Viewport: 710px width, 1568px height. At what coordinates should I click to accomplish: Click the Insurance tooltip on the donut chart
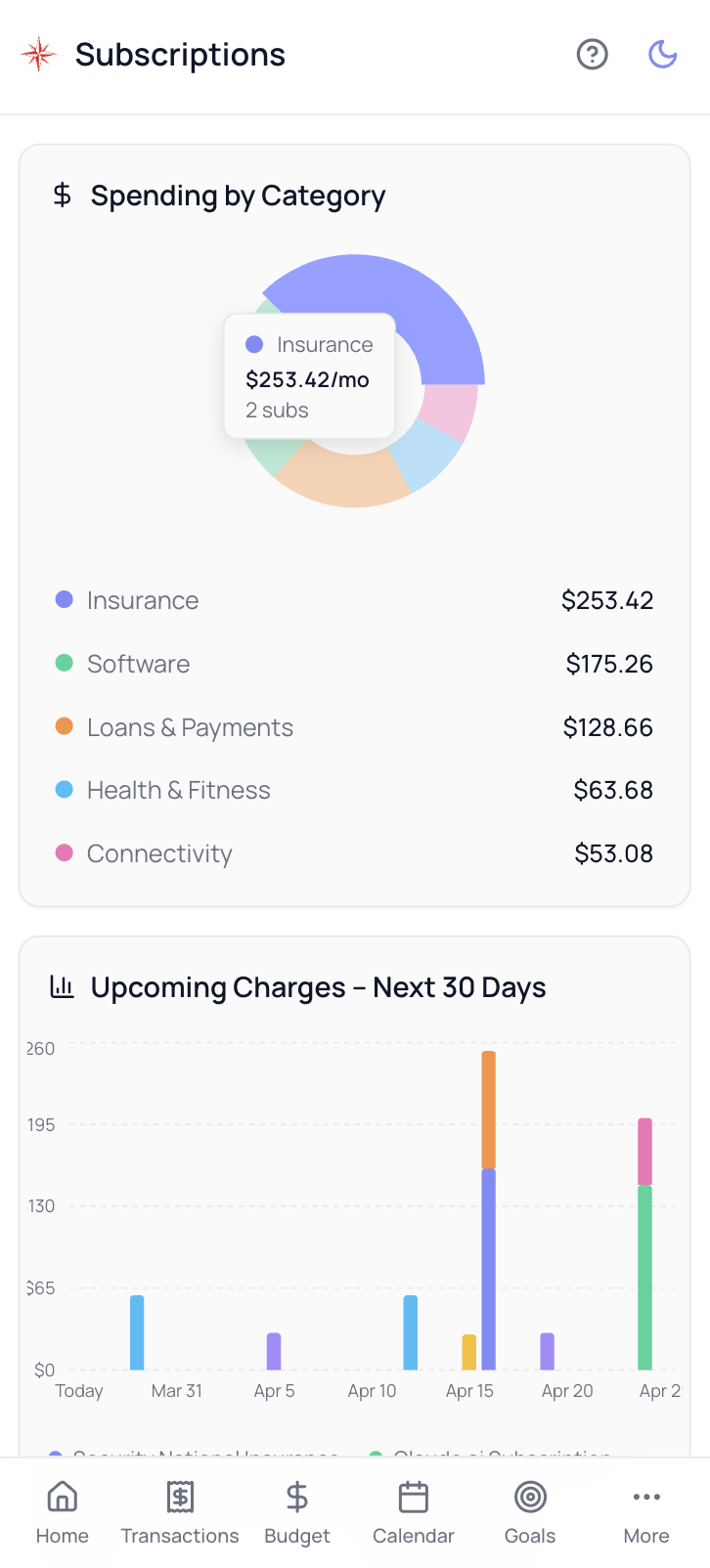309,375
